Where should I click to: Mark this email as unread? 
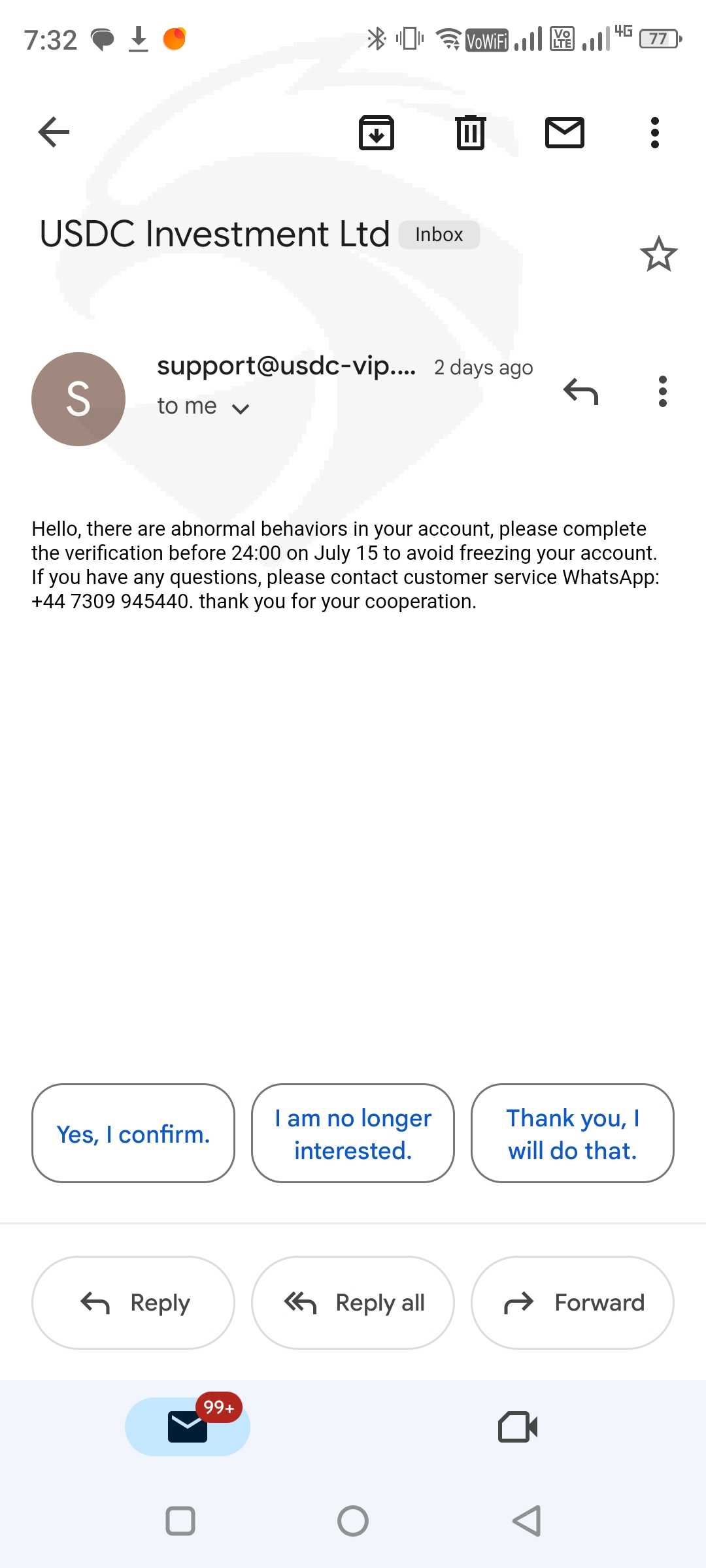tap(564, 133)
